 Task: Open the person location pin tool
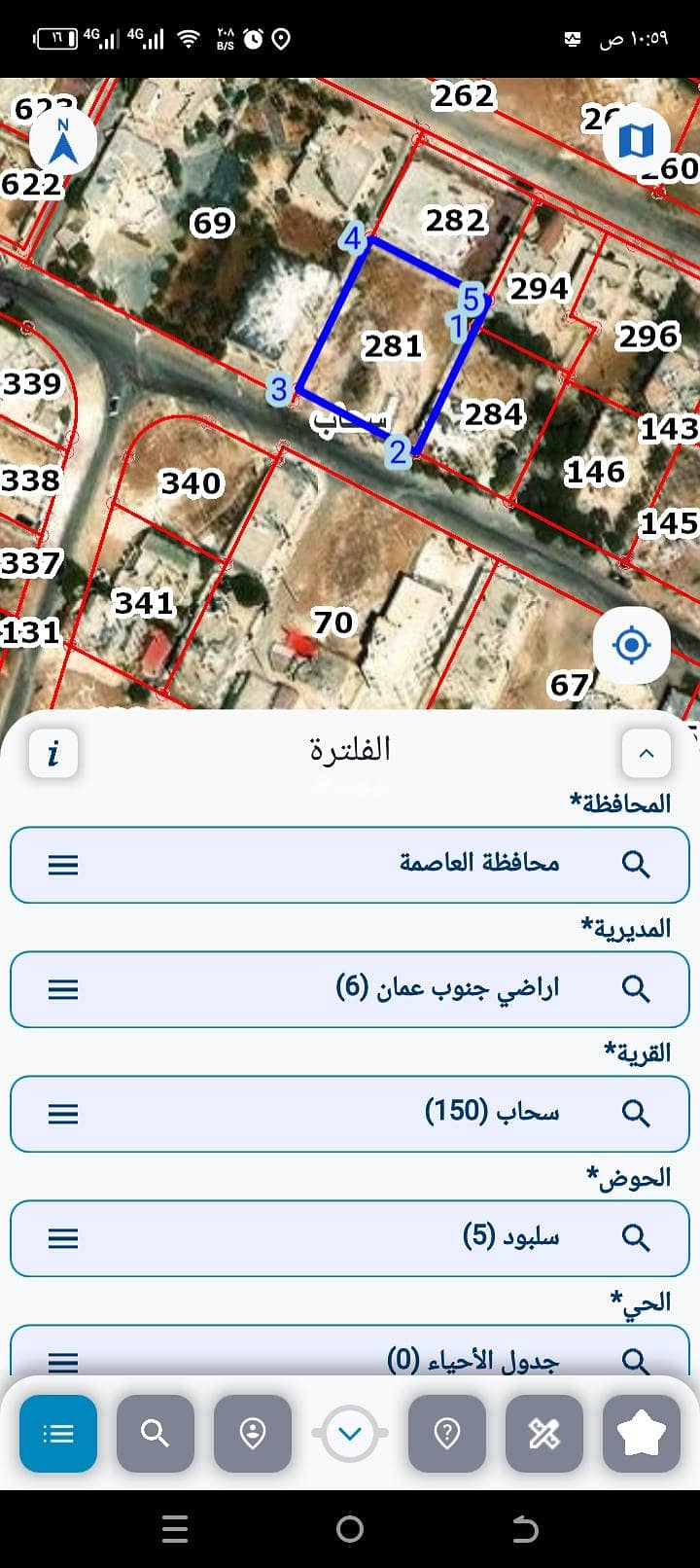tap(253, 1433)
